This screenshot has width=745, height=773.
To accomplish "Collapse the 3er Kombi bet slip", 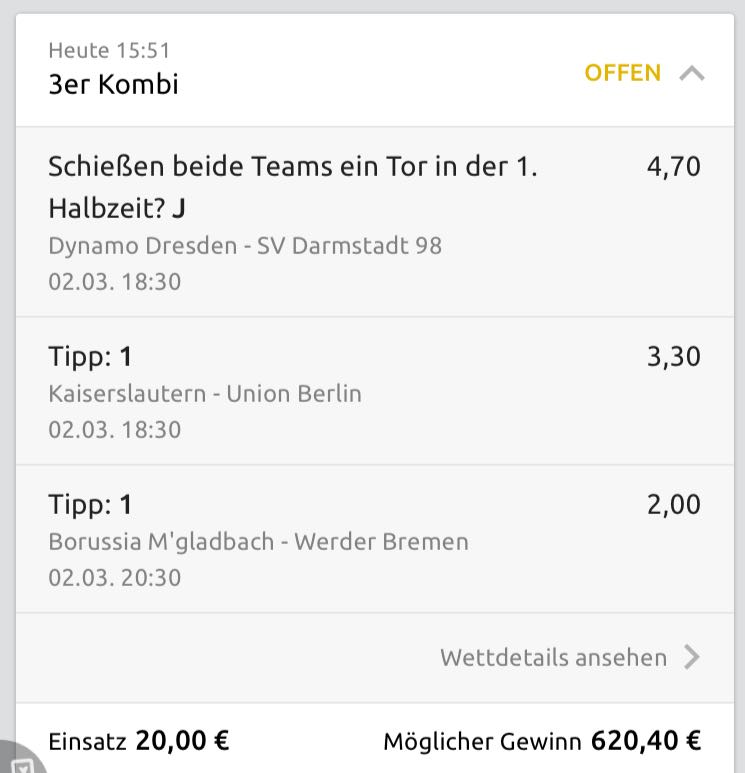I will (691, 73).
